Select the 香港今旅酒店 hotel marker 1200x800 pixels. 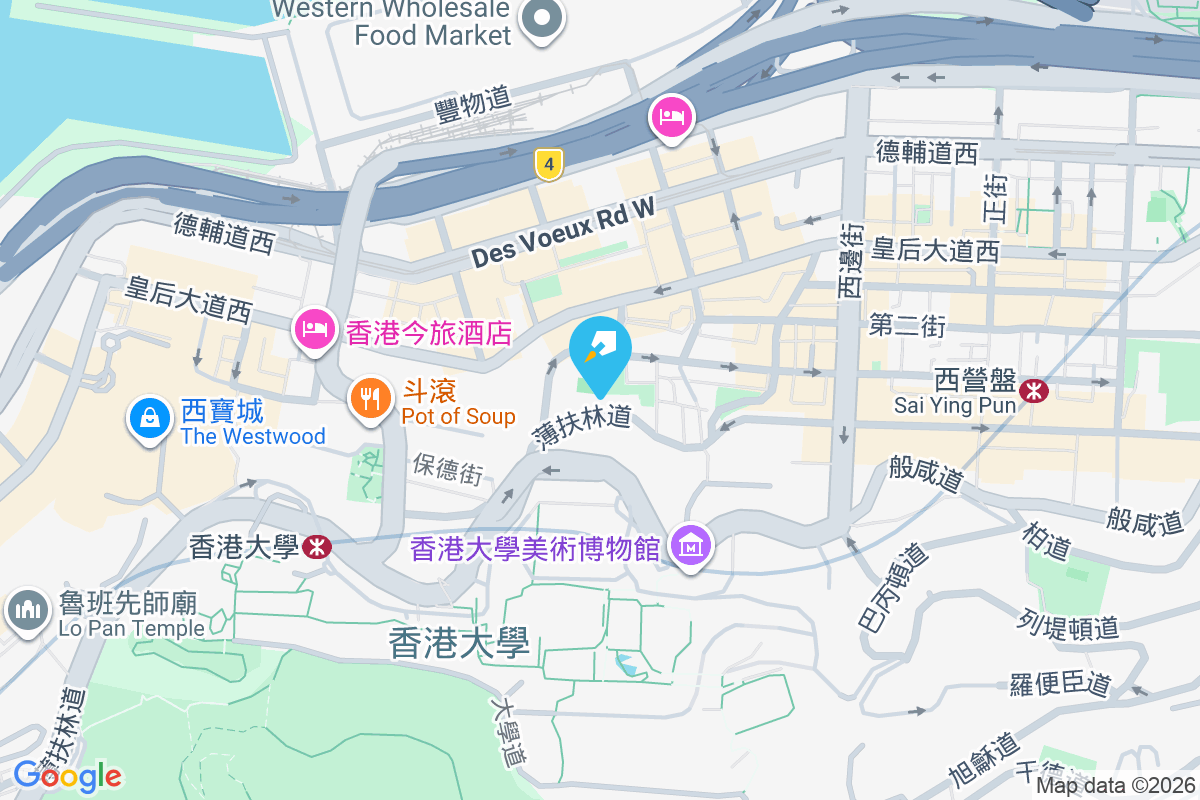(x=314, y=330)
